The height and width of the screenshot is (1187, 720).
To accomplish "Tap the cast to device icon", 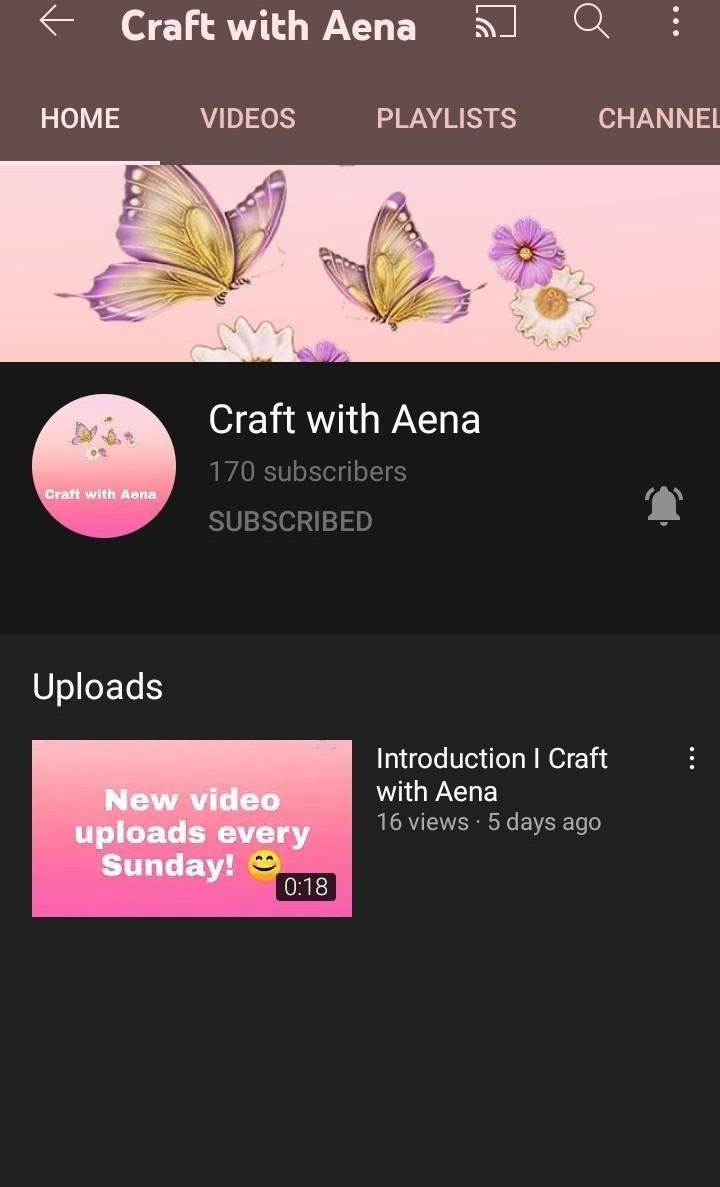I will 495,21.
